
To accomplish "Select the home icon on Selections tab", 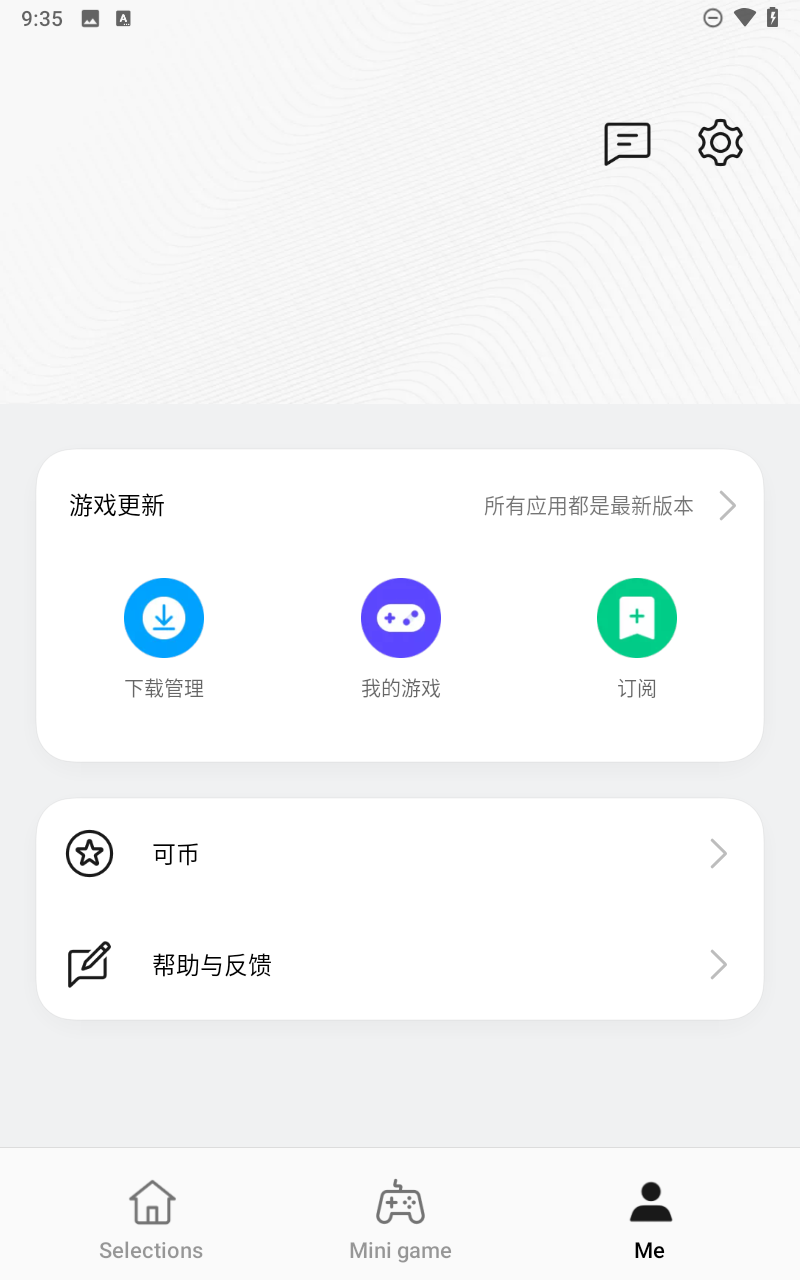I will (150, 1201).
